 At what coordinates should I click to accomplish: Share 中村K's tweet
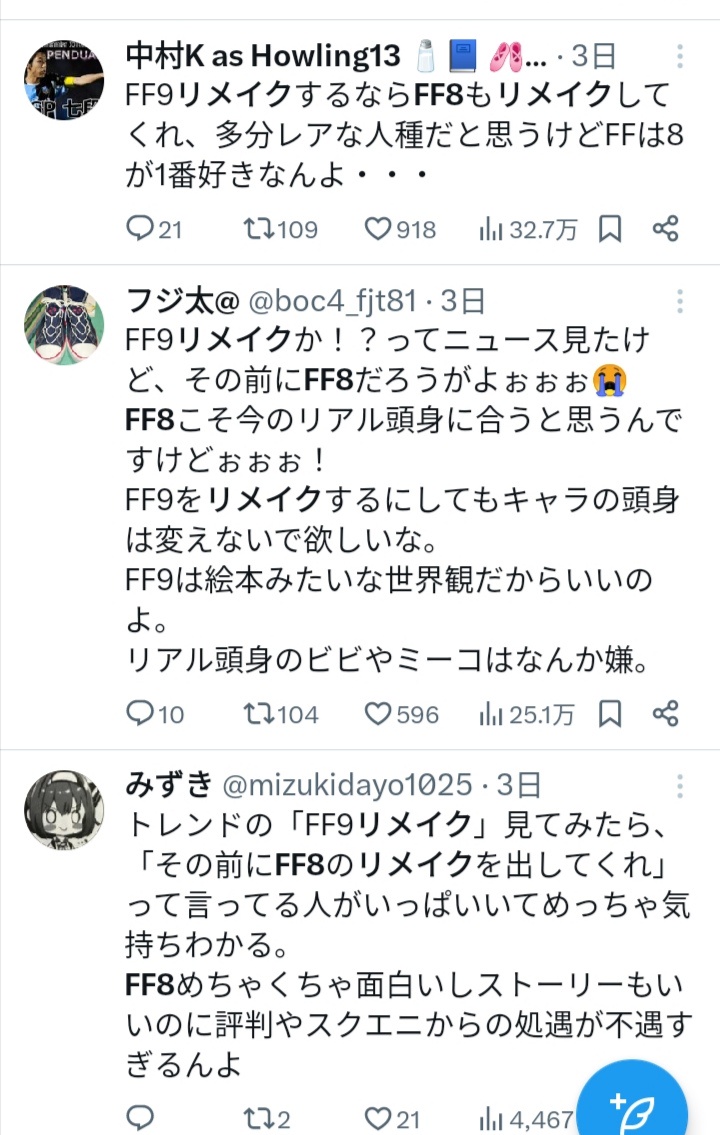[666, 229]
